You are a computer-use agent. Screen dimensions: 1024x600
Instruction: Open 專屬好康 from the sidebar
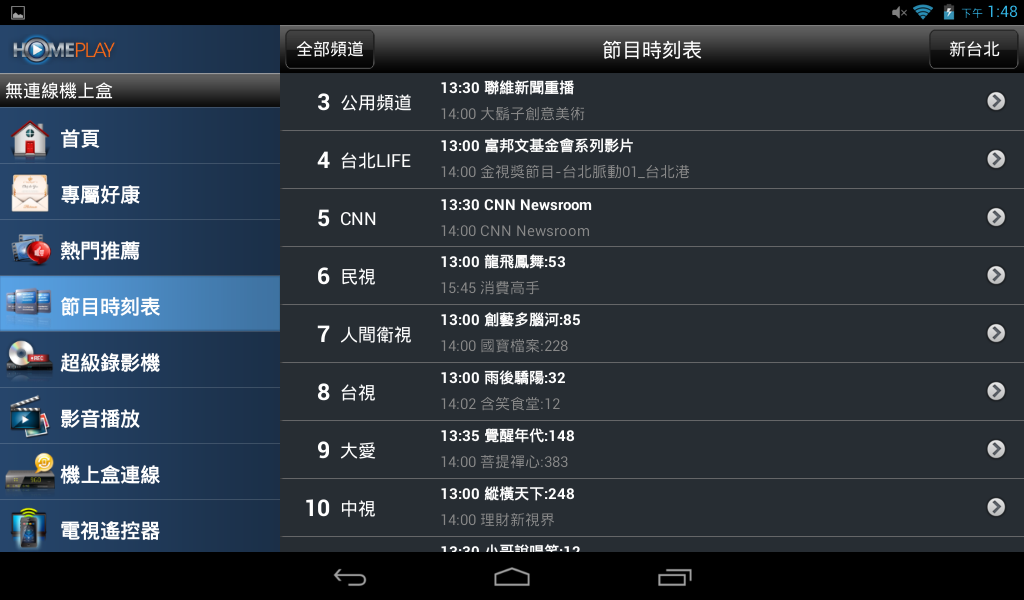click(140, 192)
